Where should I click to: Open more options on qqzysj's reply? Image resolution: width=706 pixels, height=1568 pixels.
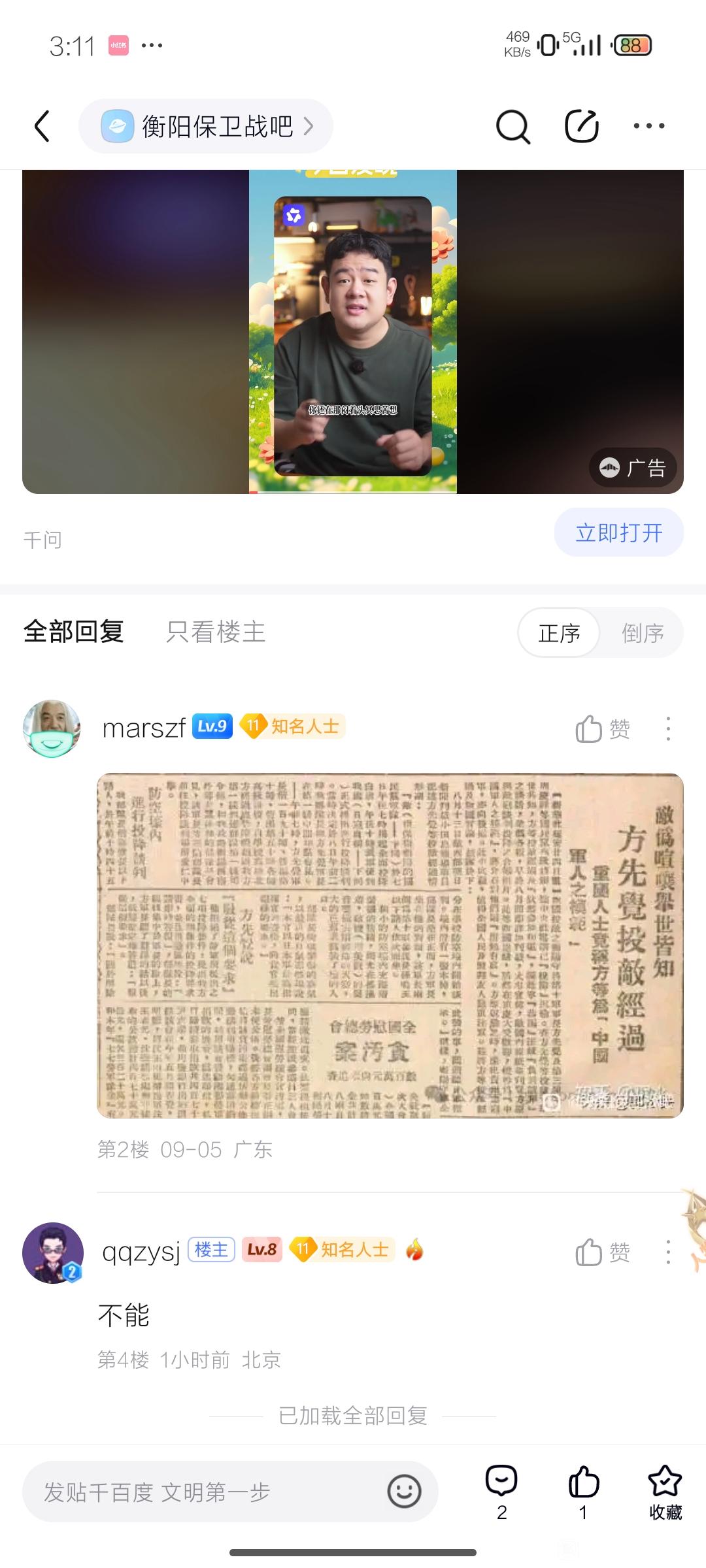(667, 1252)
